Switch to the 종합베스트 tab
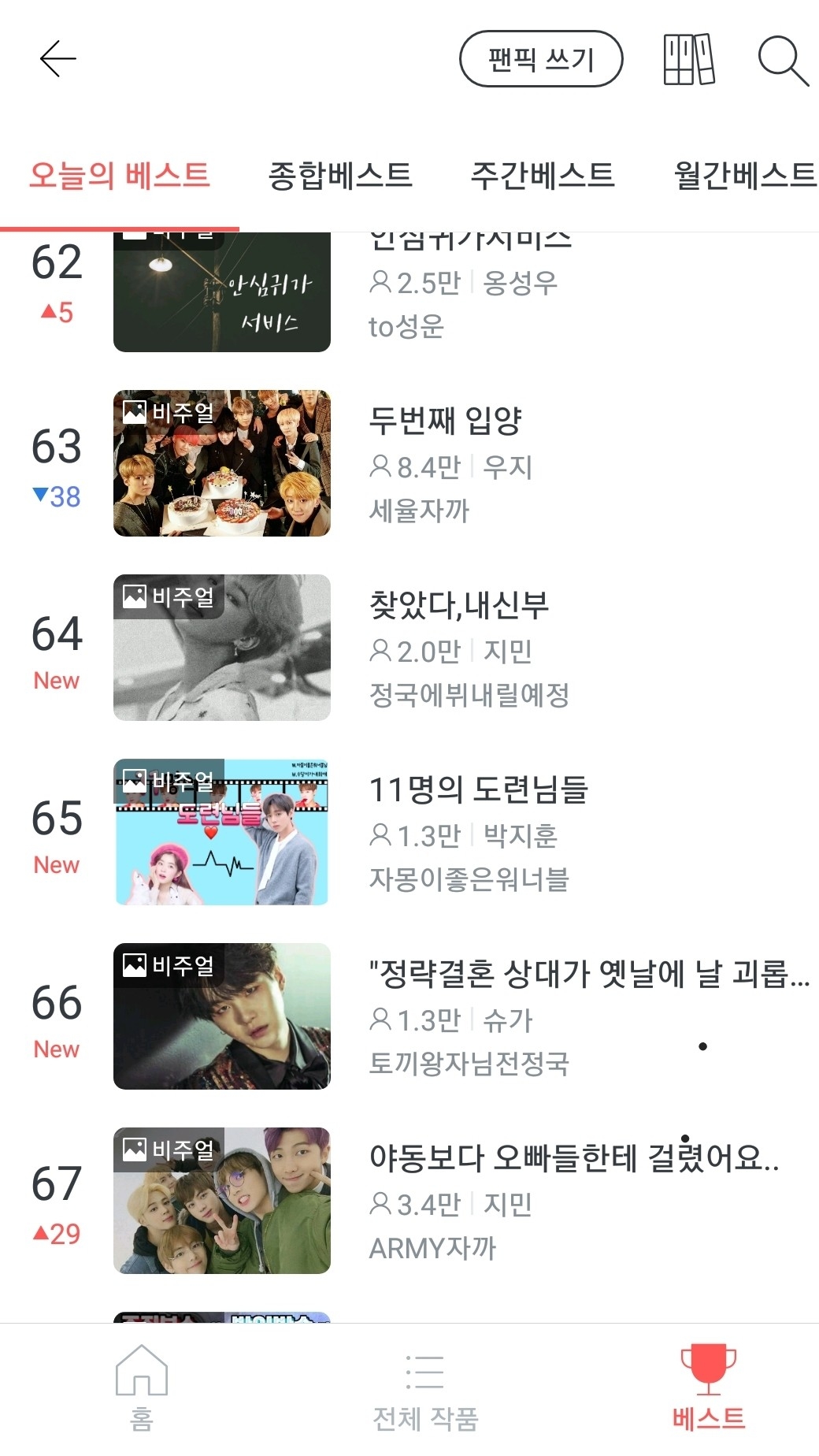The image size is (819, 1456). 340,175
